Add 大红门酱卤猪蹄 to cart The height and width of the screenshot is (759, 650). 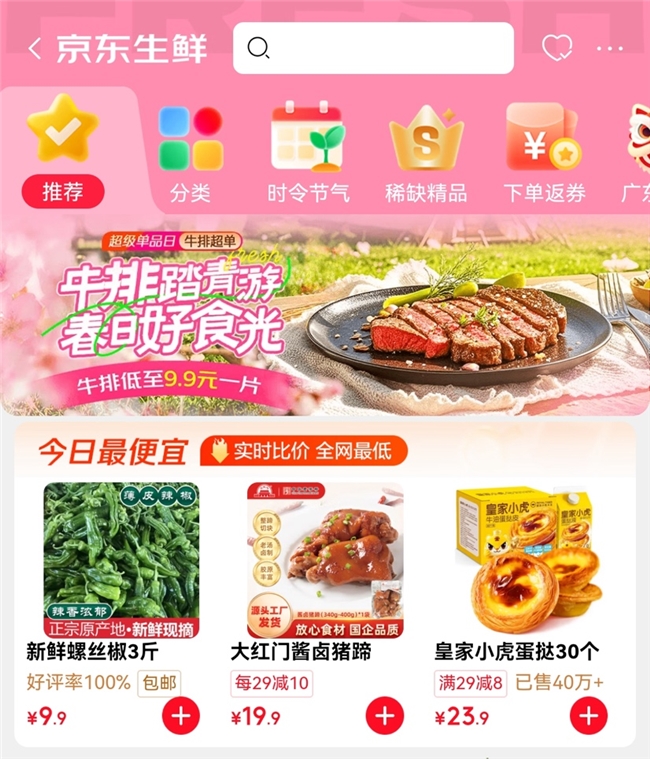[x=385, y=716]
